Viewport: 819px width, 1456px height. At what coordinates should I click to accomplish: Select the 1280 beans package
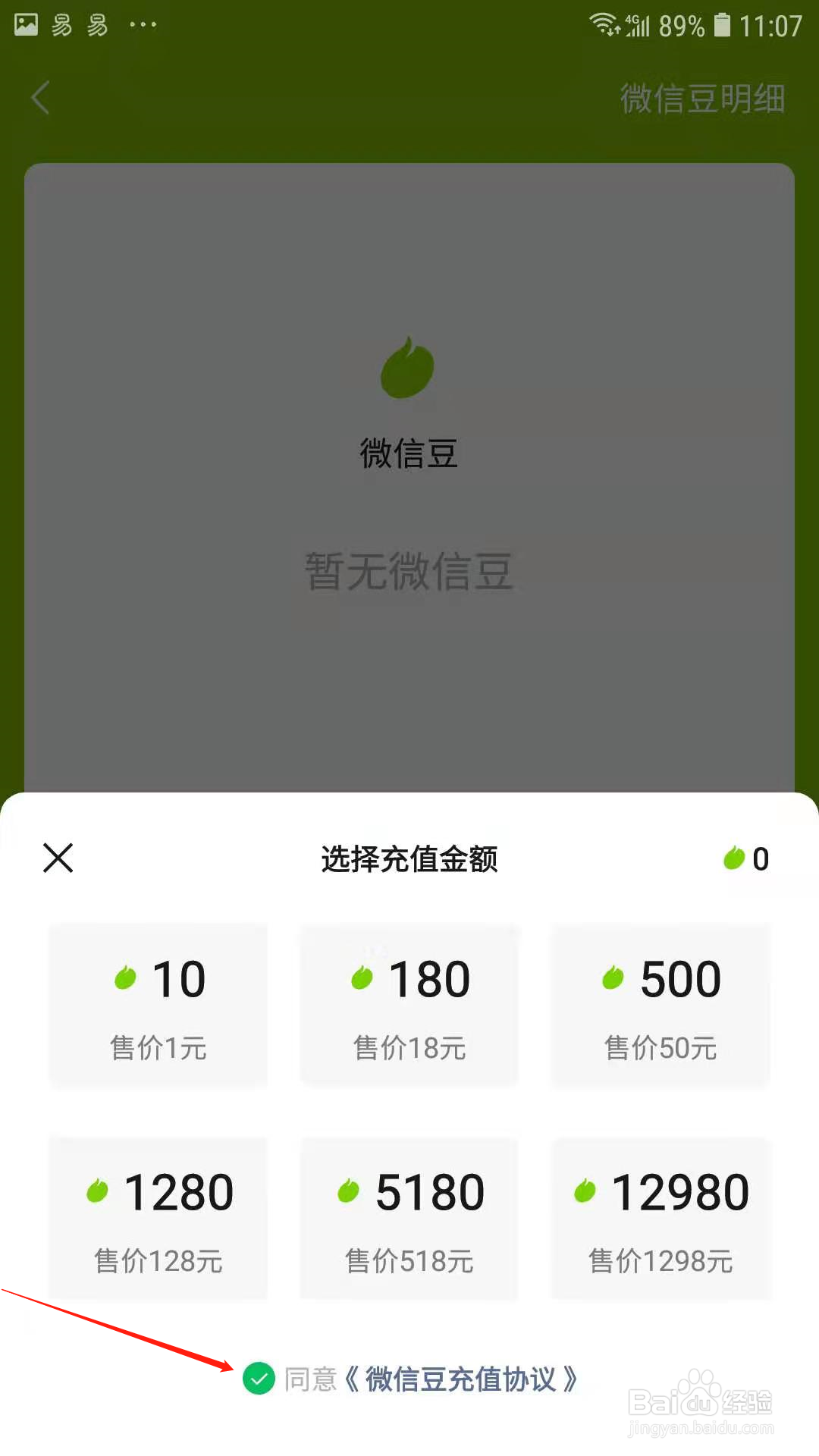(158, 1218)
